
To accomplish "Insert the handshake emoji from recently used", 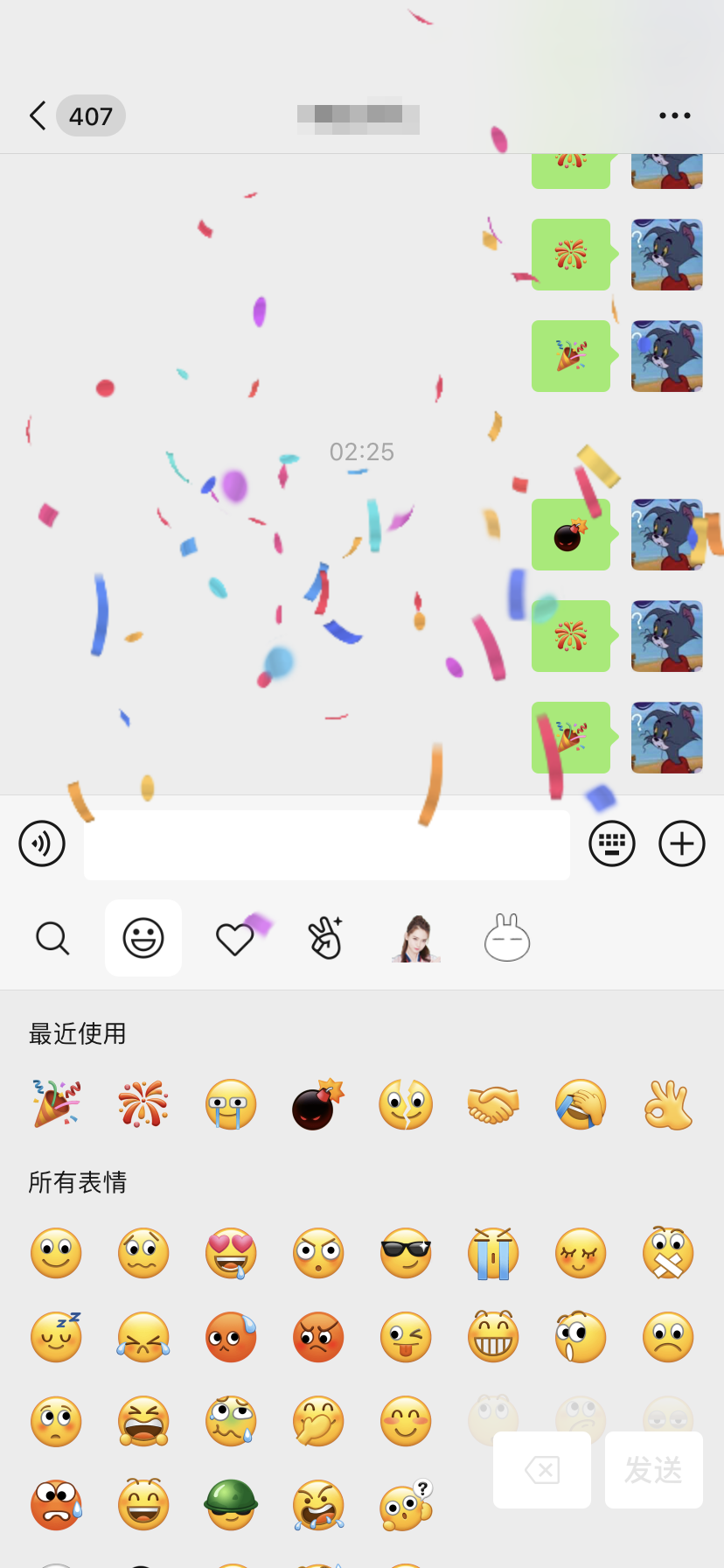I will click(493, 1103).
